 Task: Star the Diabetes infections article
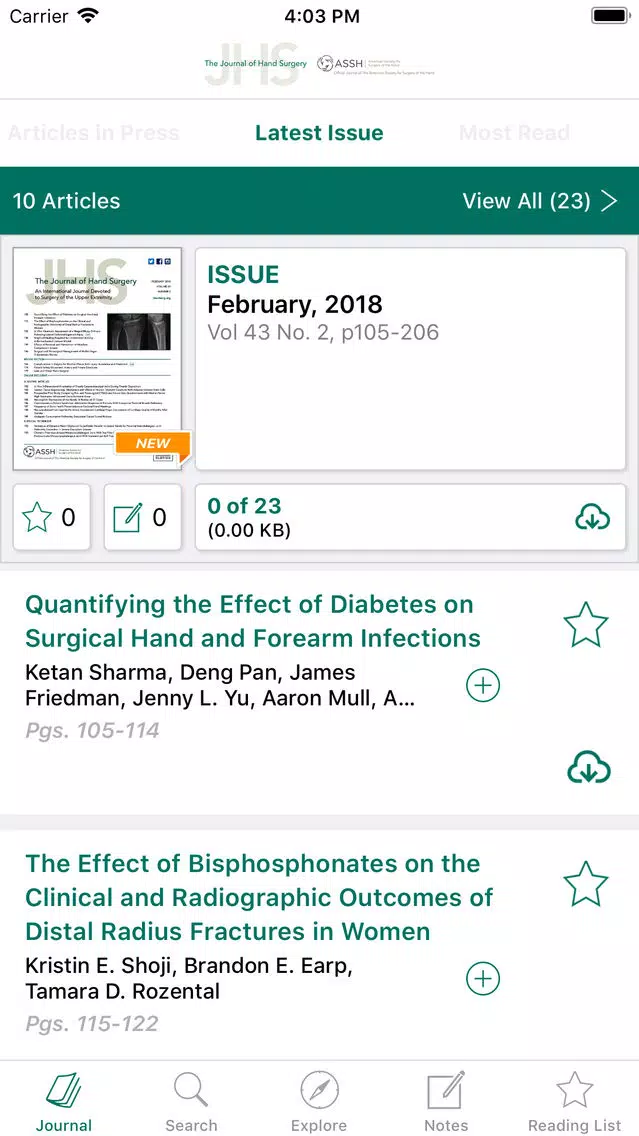585,625
